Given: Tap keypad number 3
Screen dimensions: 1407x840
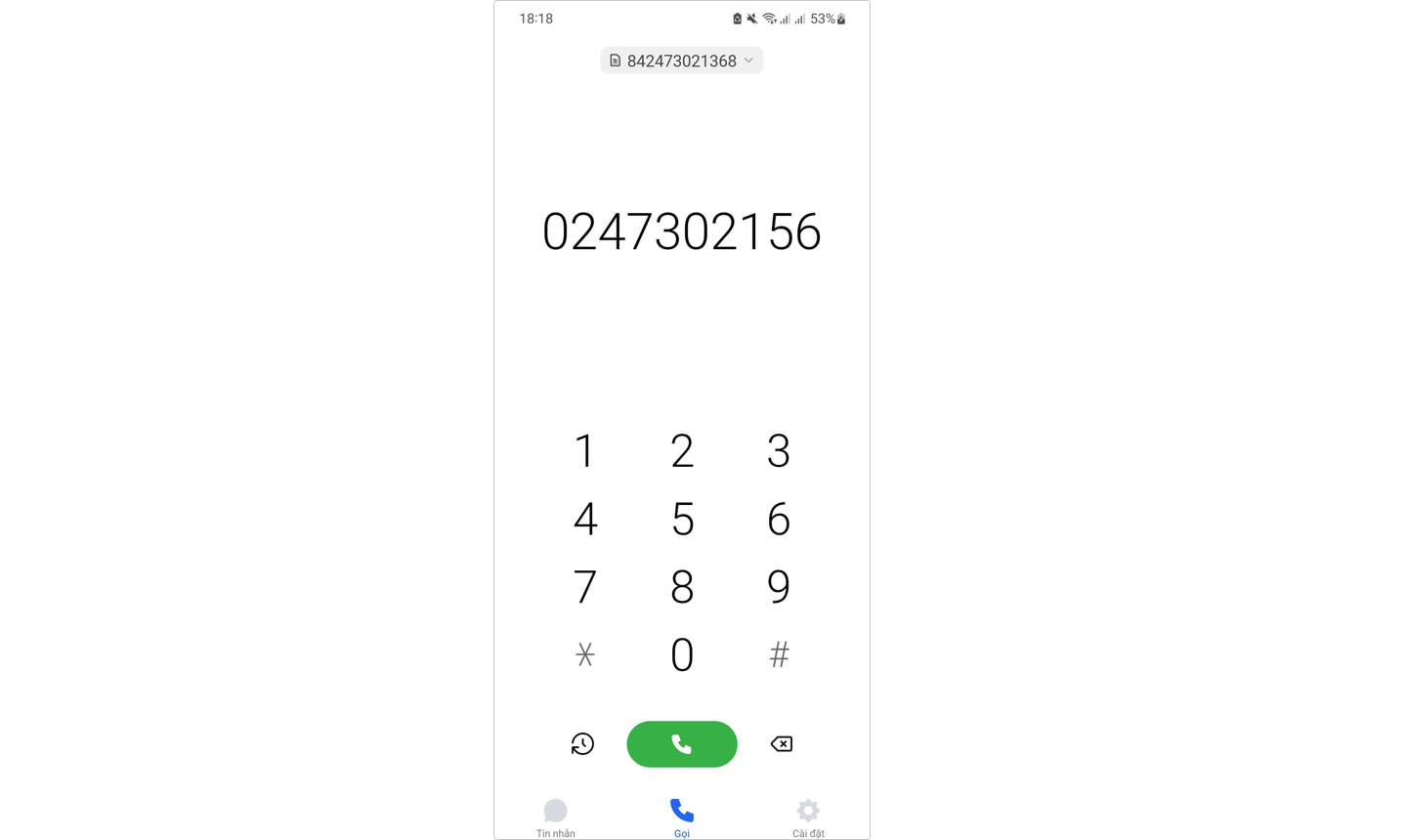Looking at the screenshot, I should [779, 451].
